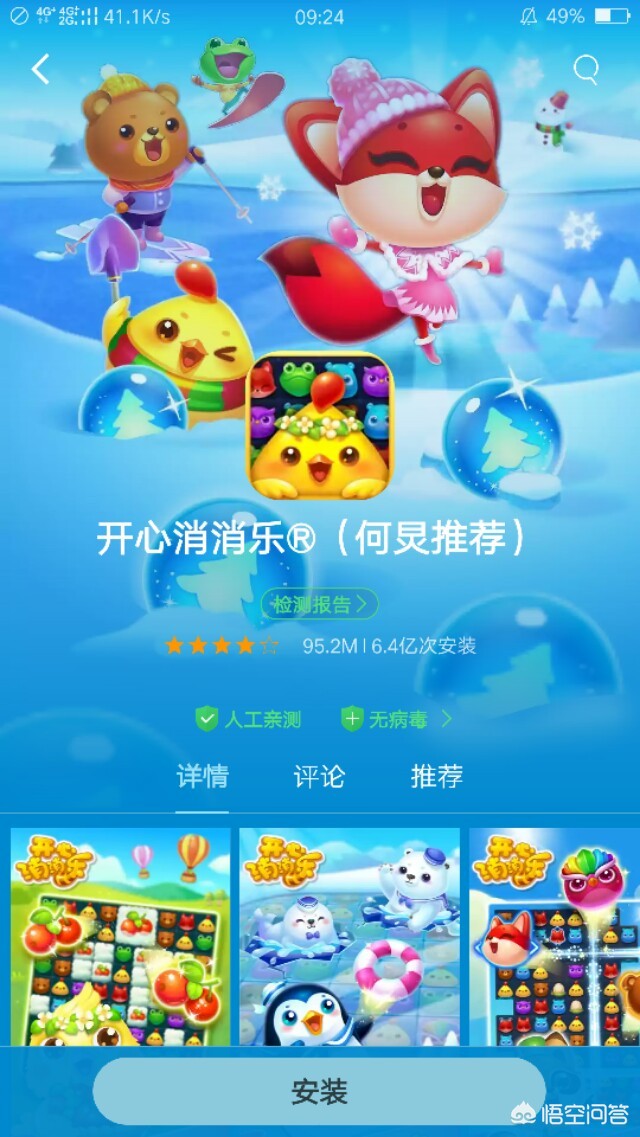The height and width of the screenshot is (1137, 640).
Task: Open the polar bear and penguin screenshot
Action: click(349, 935)
